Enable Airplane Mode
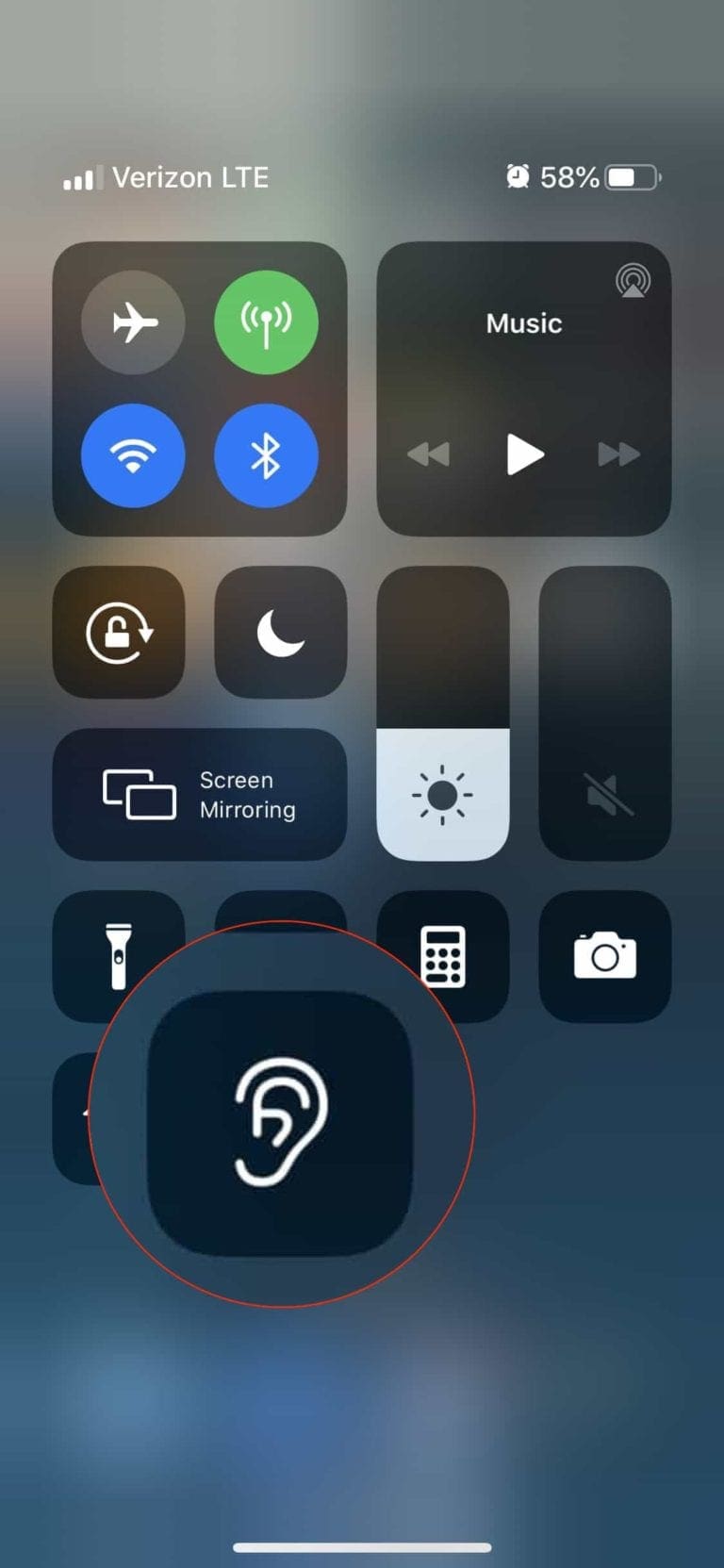This screenshot has width=724, height=1568. pos(133,322)
